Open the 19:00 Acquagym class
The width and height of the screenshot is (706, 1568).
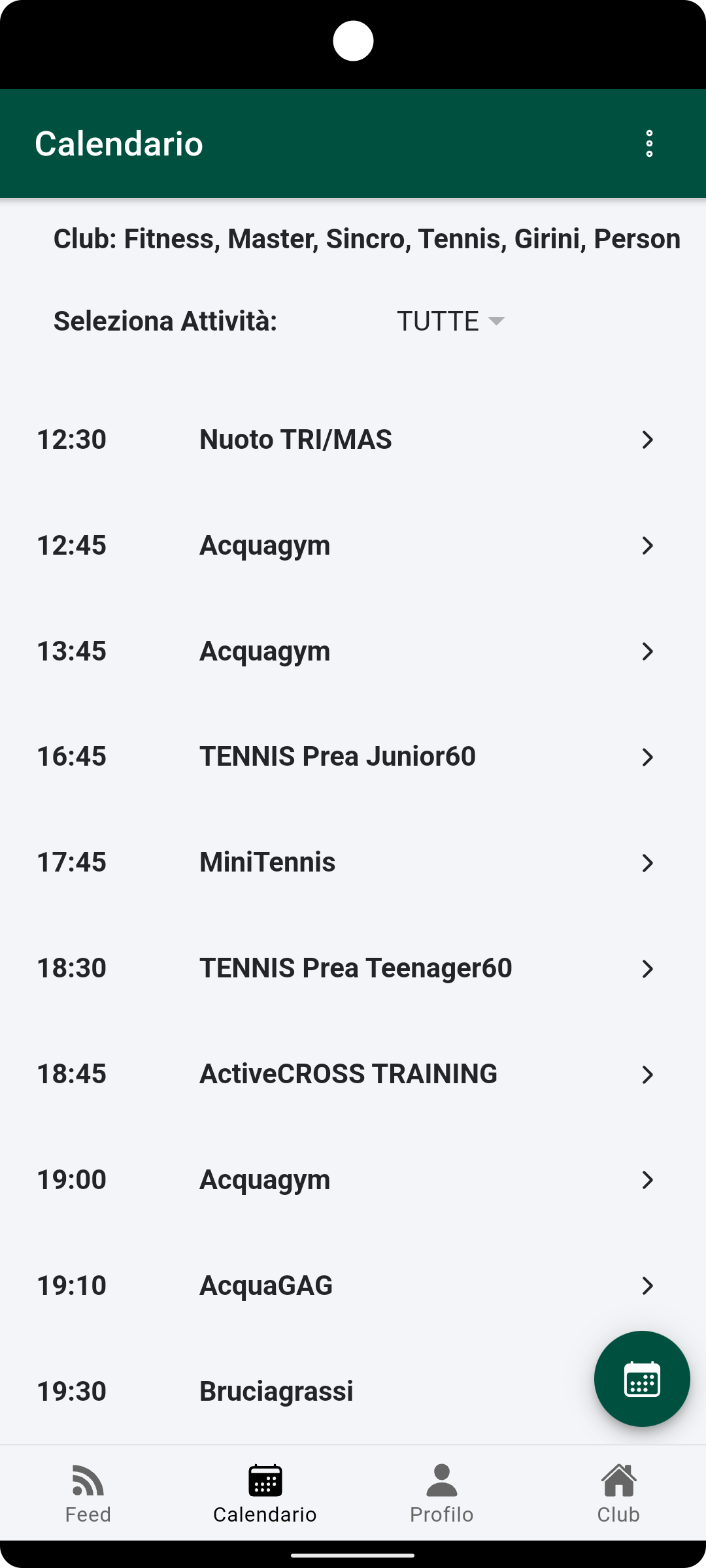click(353, 1180)
